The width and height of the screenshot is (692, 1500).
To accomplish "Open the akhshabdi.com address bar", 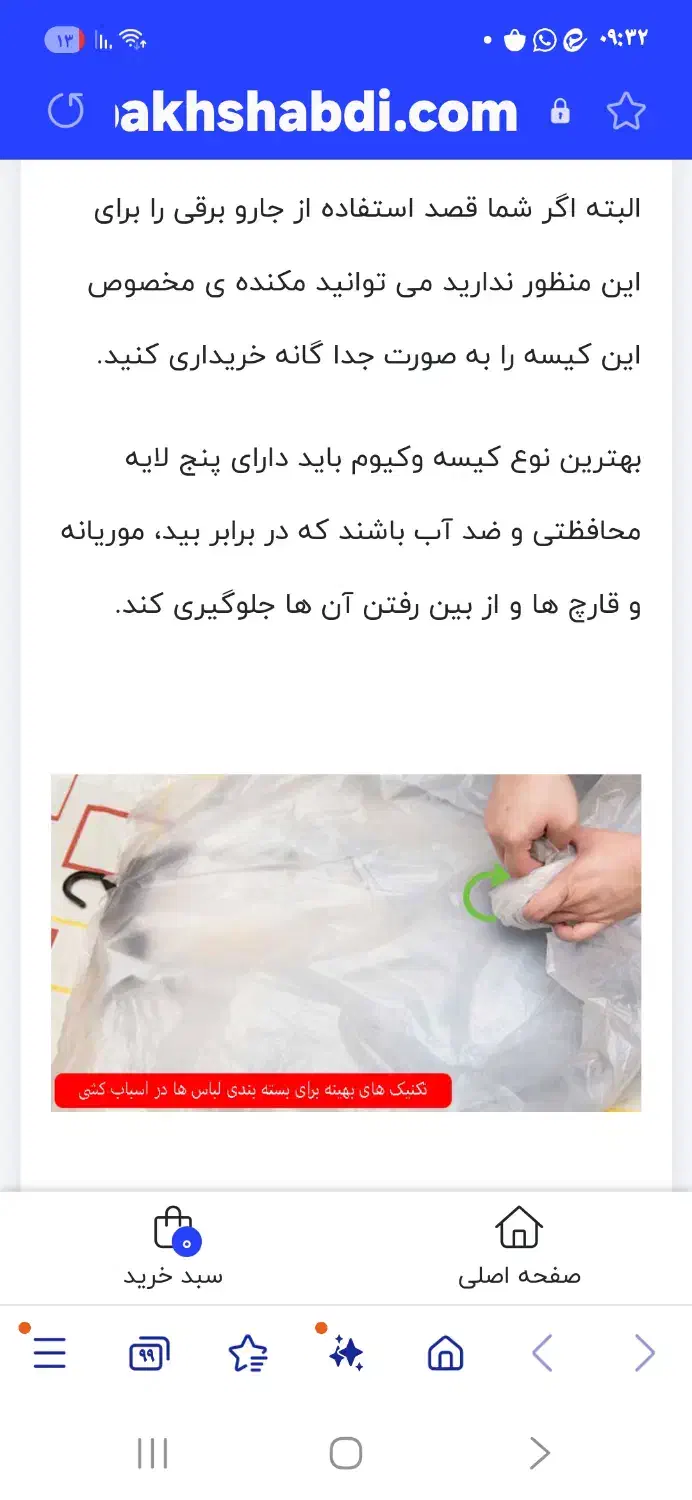I will point(320,112).
